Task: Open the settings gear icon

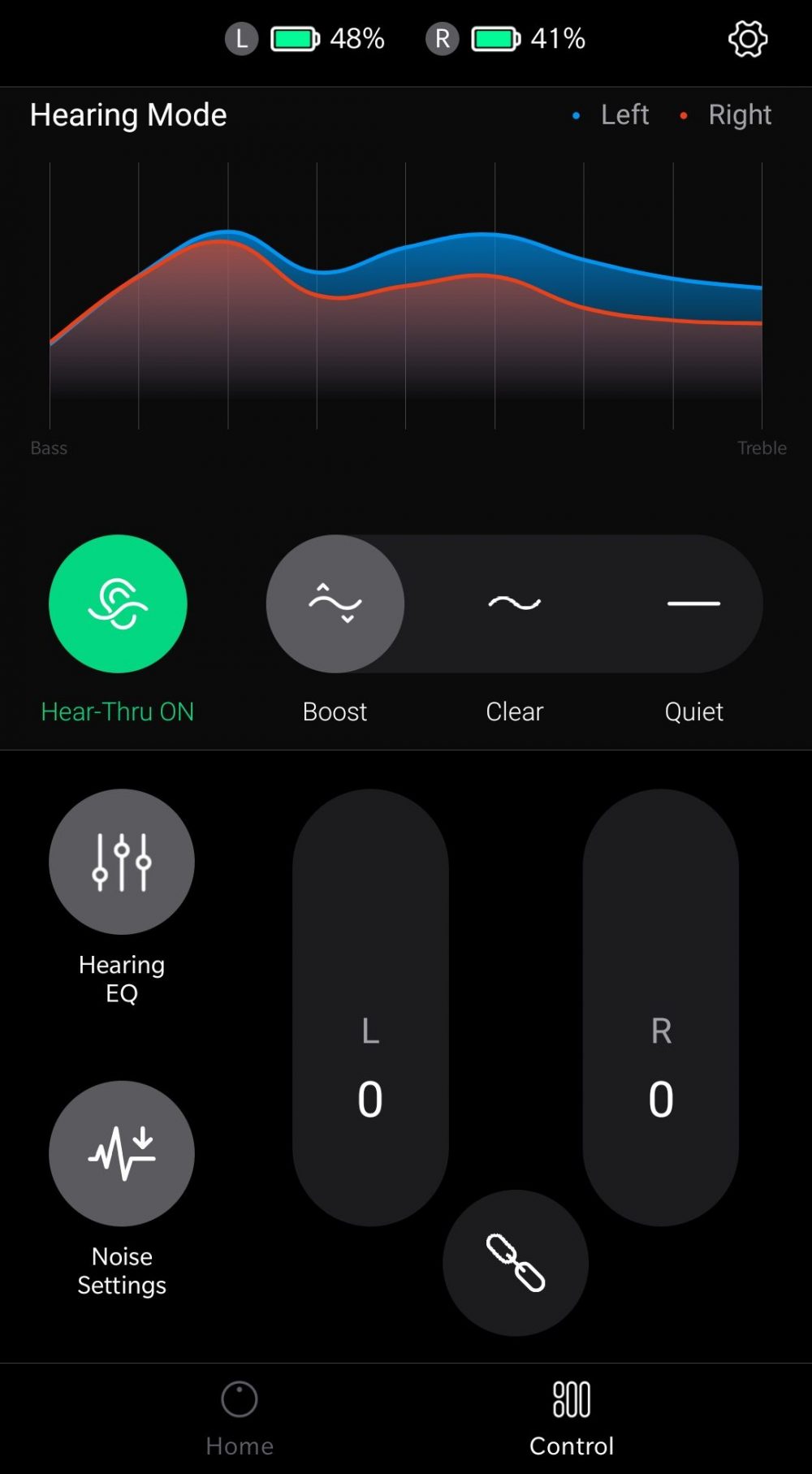Action: pos(748,38)
